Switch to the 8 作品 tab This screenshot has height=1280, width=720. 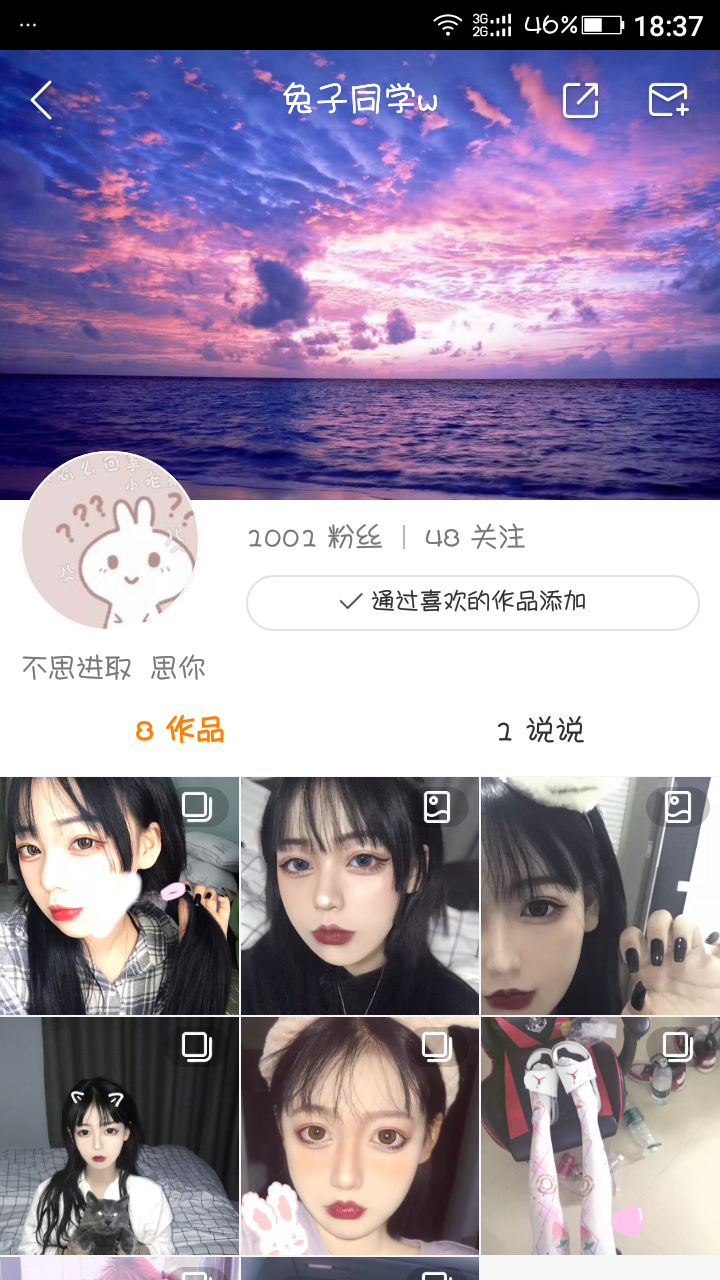pyautogui.click(x=180, y=730)
